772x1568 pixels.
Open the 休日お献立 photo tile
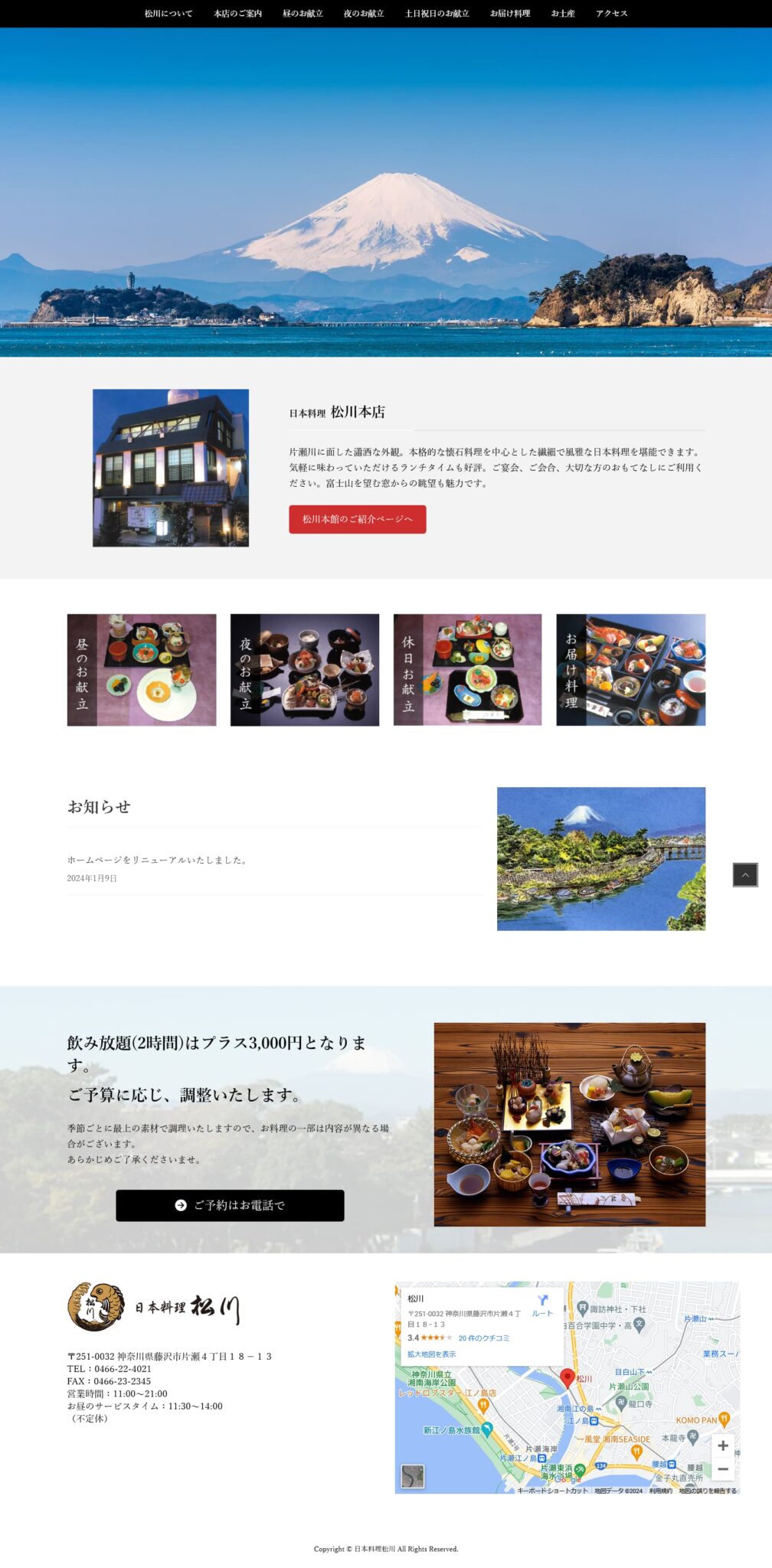467,670
